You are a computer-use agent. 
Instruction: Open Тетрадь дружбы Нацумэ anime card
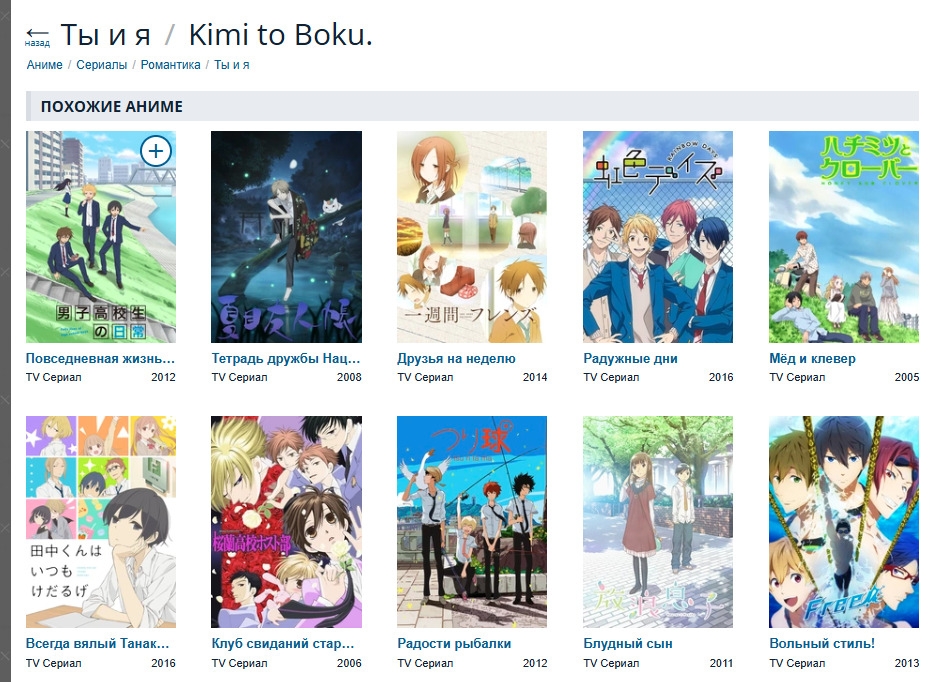pos(286,237)
